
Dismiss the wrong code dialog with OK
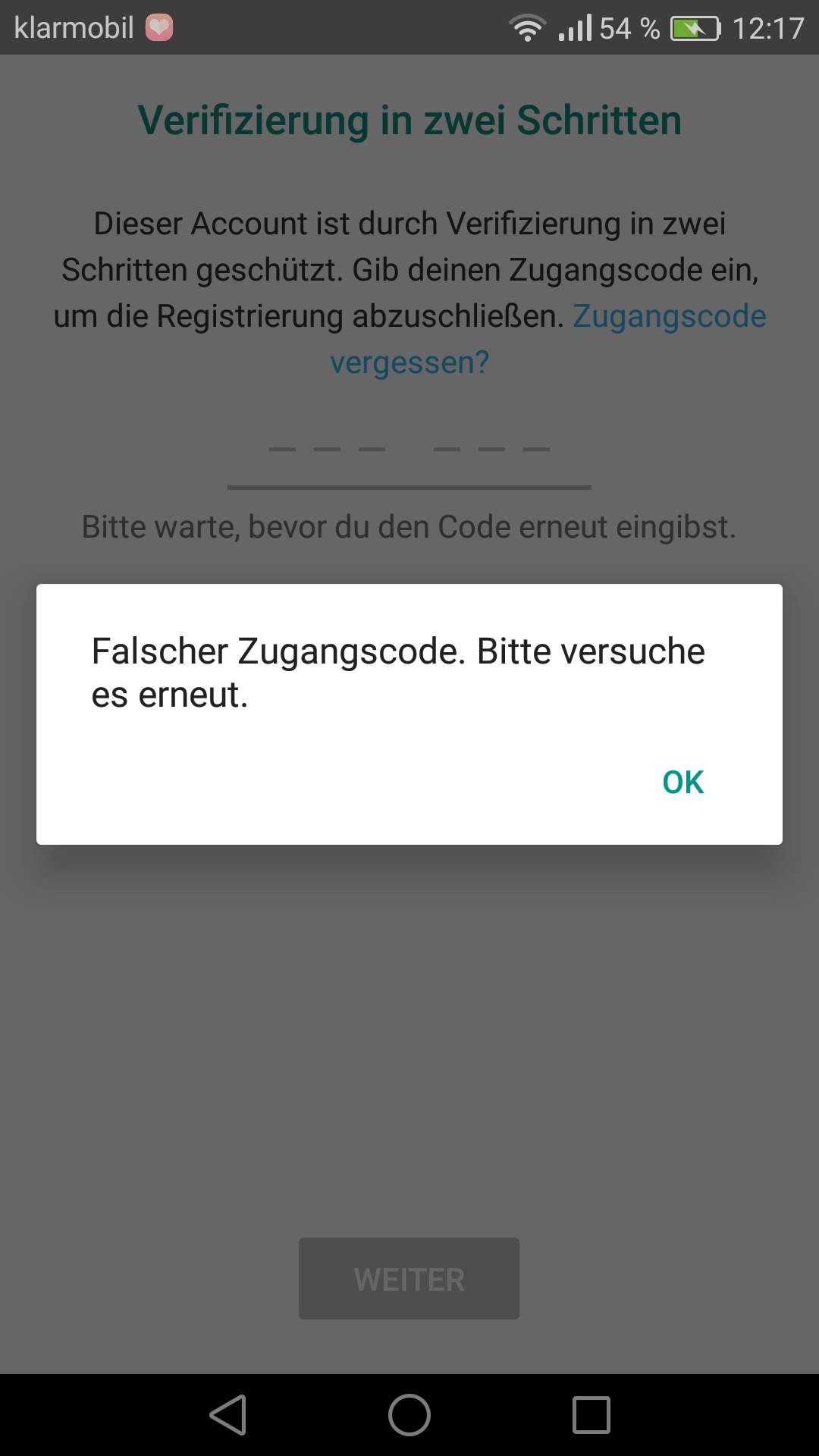click(682, 782)
